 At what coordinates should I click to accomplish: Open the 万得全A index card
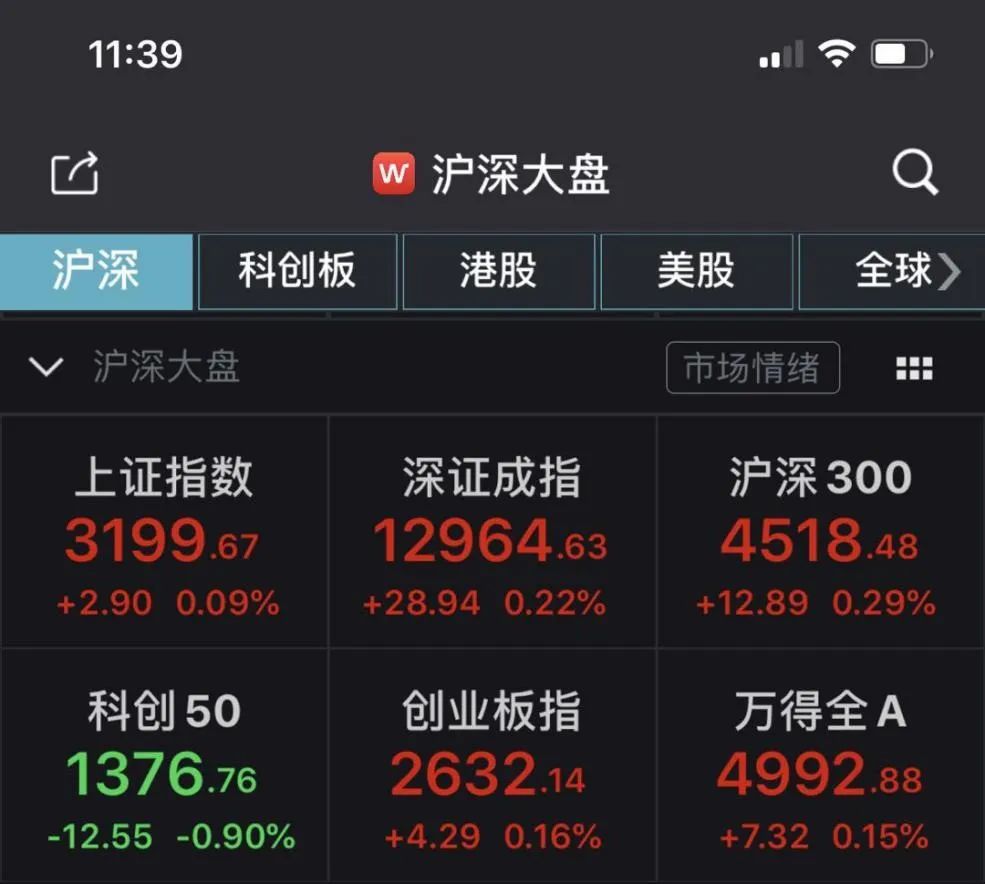click(820, 766)
